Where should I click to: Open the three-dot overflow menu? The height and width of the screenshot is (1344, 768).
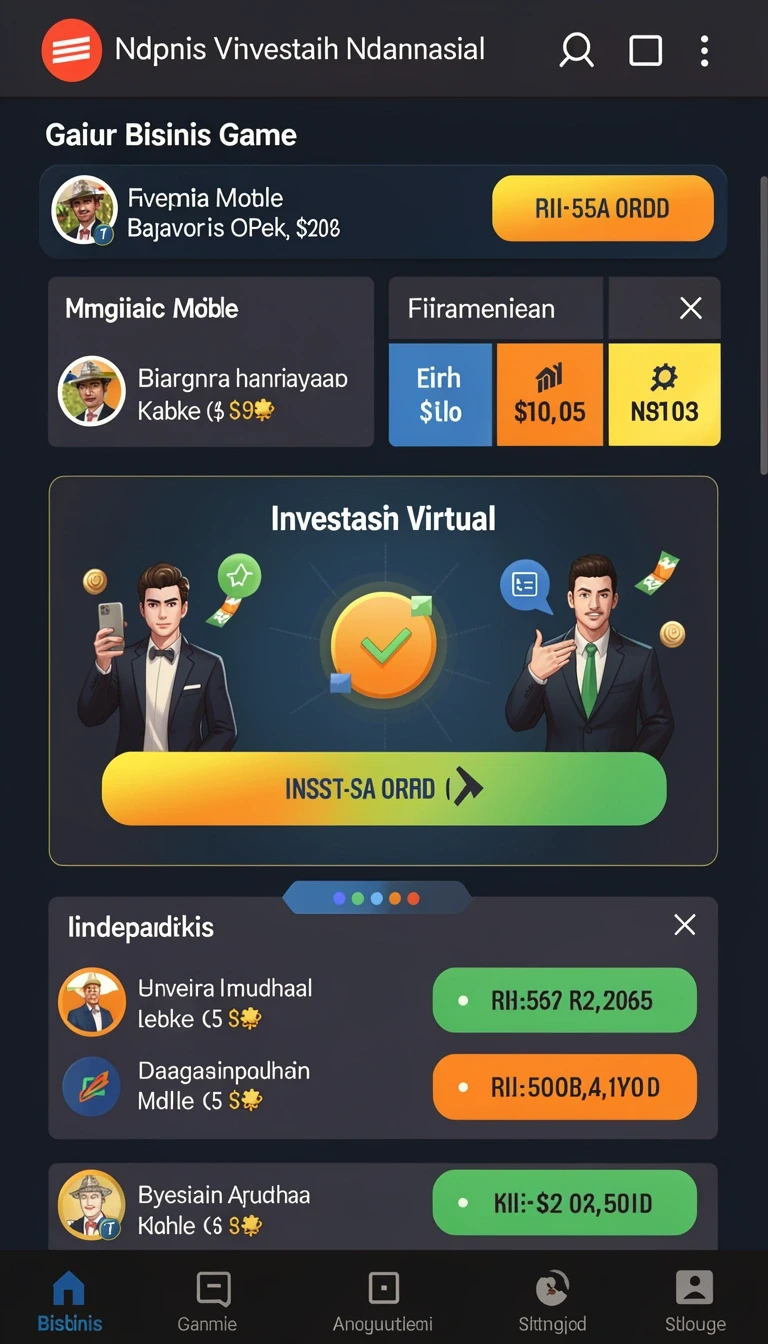[x=705, y=50]
